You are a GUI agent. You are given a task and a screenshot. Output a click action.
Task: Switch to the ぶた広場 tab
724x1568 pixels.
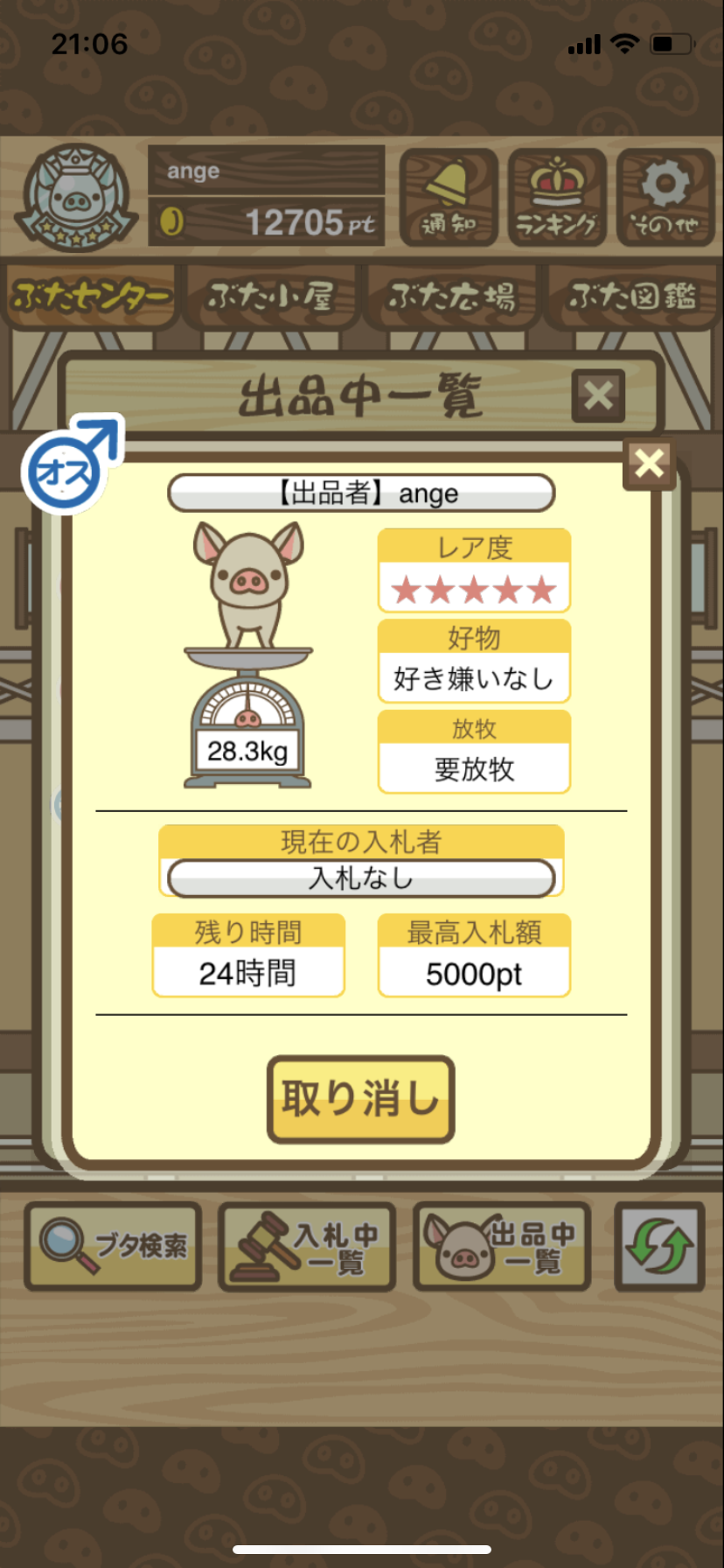(452, 297)
